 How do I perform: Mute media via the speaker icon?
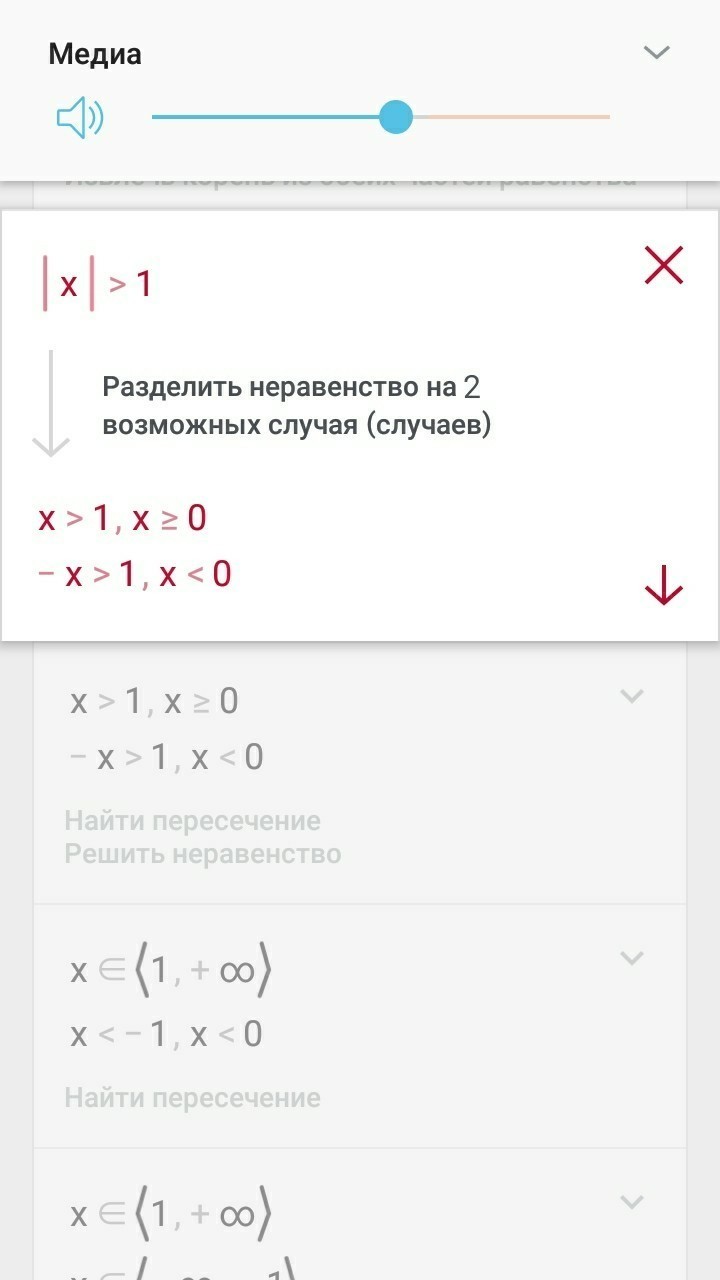[80, 118]
